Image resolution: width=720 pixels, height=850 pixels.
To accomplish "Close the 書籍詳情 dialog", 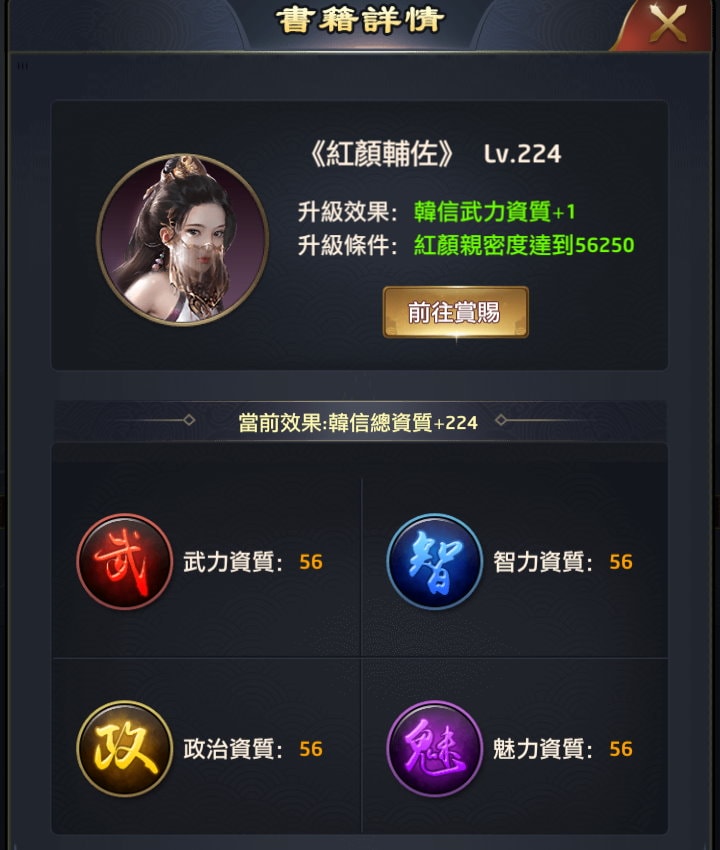I will pyautogui.click(x=667, y=24).
